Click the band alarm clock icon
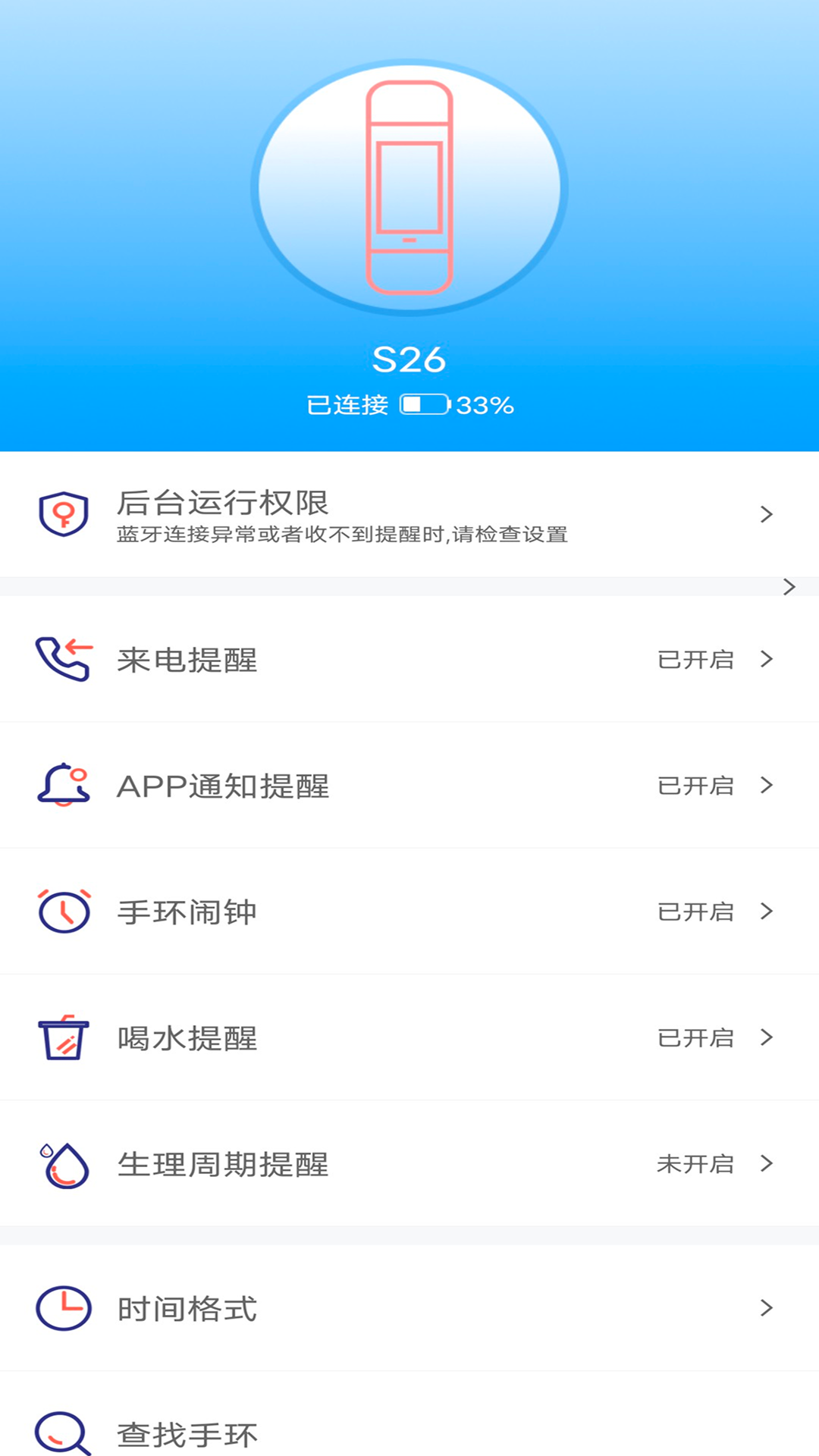The height and width of the screenshot is (1456, 819). [x=64, y=912]
